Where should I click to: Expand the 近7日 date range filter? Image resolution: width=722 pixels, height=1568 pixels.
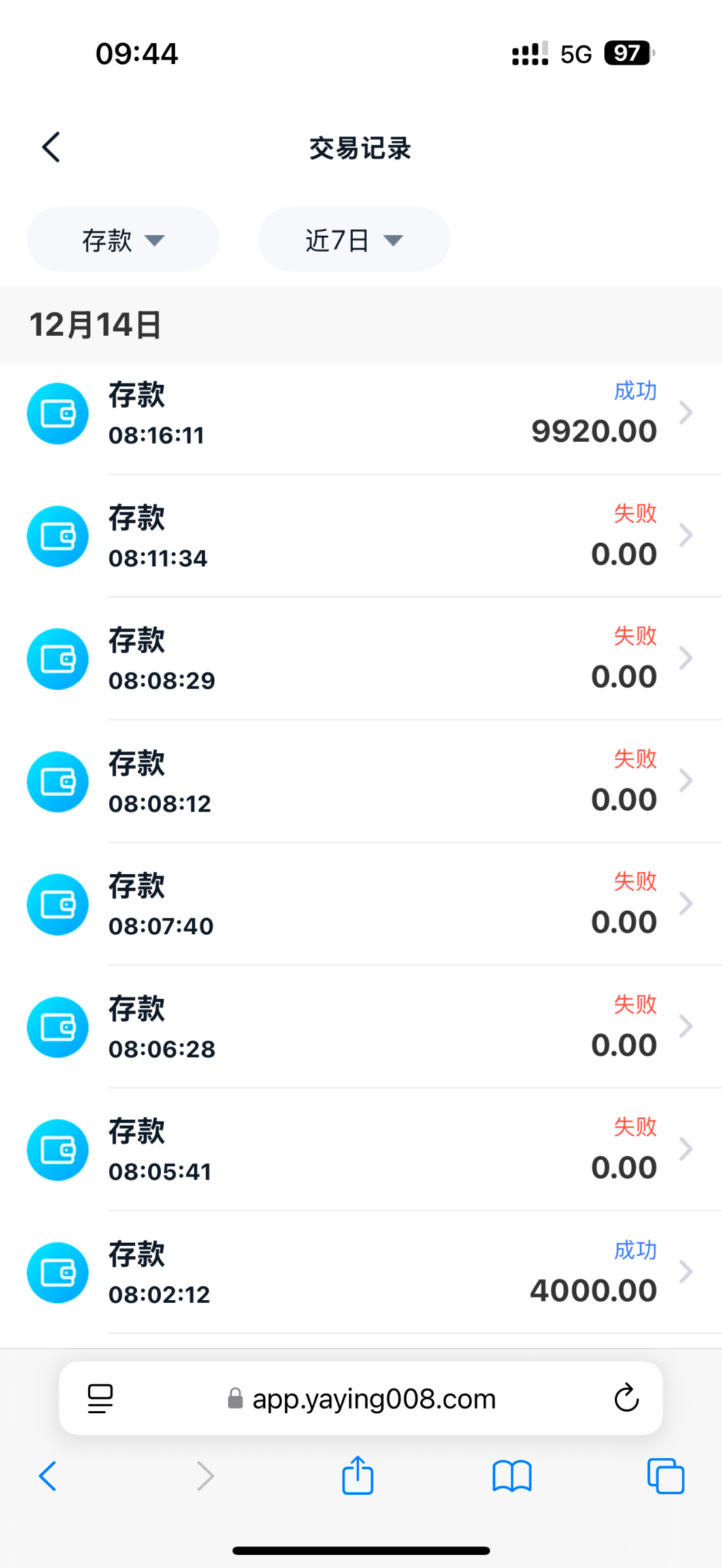354,240
